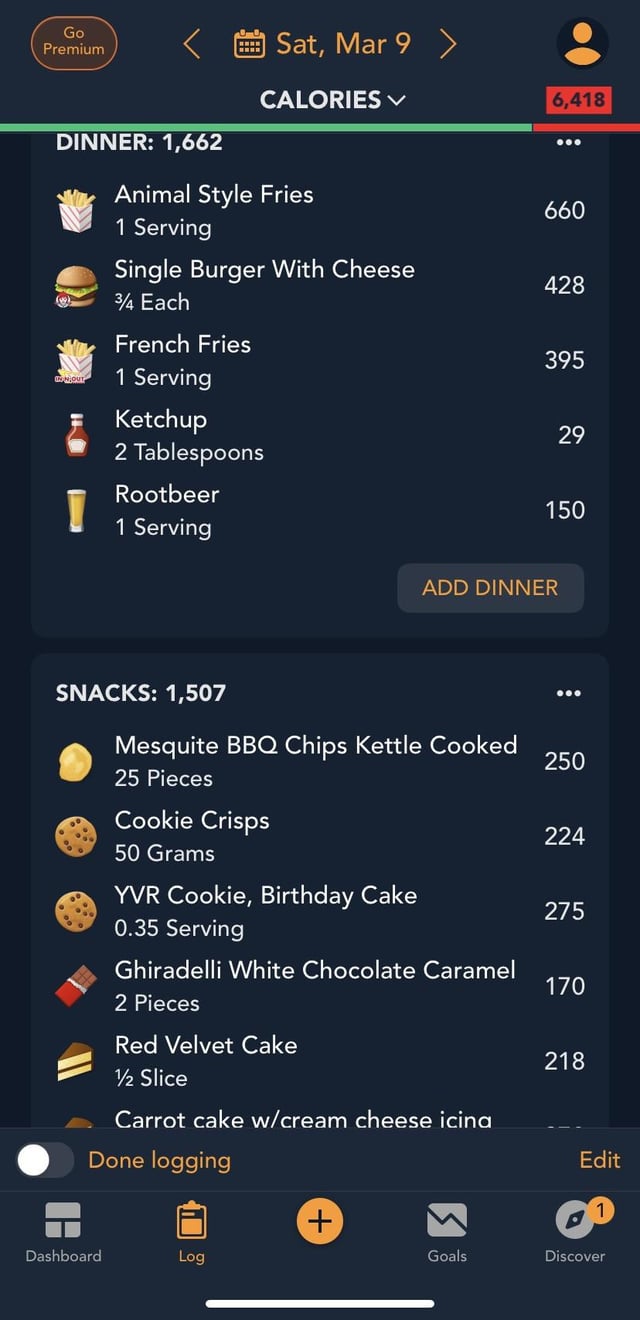This screenshot has height=1320, width=640.
Task: Open the user profile icon
Action: 582,44
